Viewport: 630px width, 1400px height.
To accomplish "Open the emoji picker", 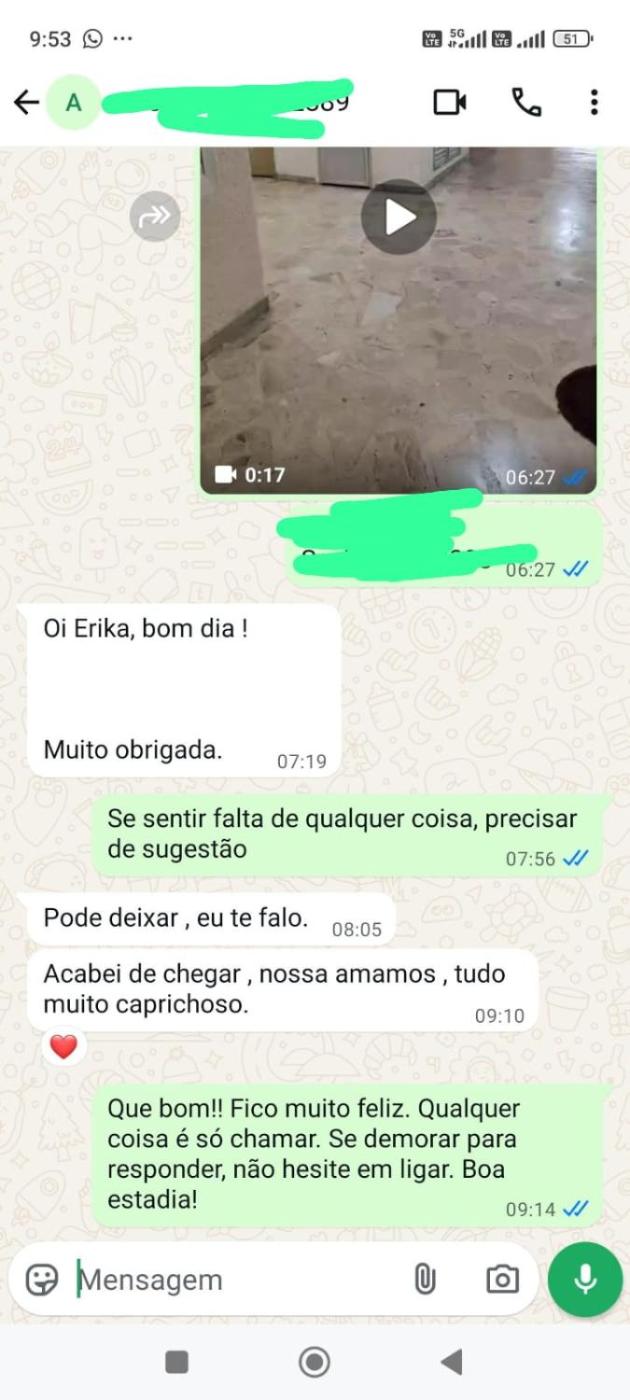I will 42,1279.
